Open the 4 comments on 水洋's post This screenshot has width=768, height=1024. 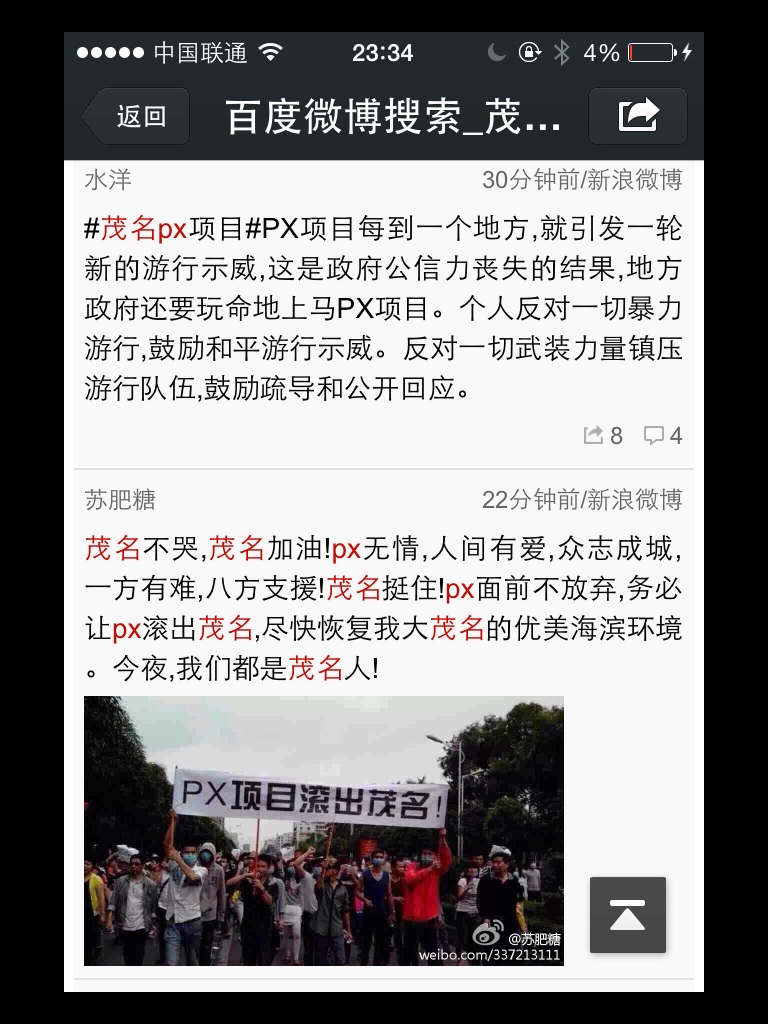663,435
